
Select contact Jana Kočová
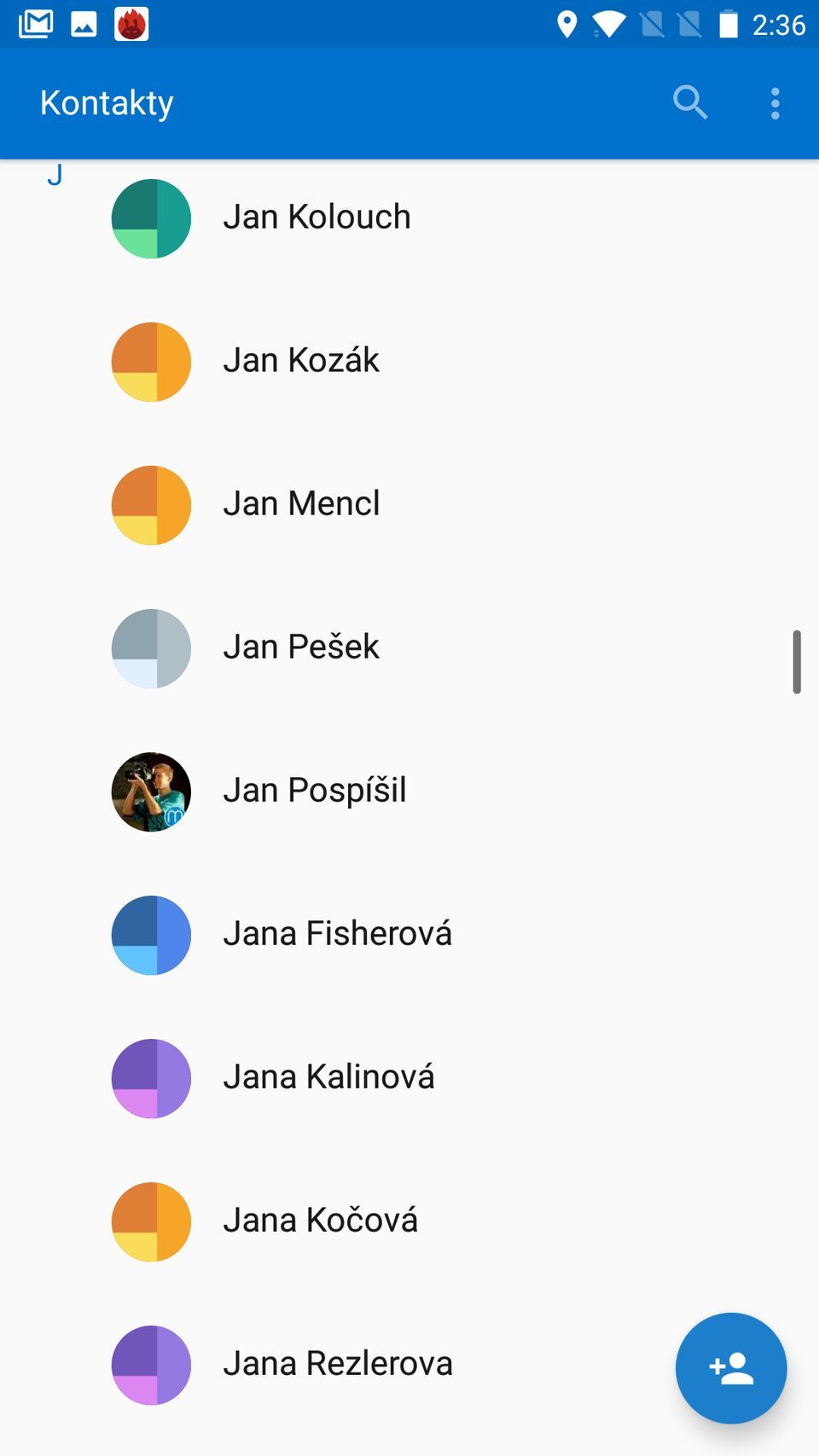320,1221
